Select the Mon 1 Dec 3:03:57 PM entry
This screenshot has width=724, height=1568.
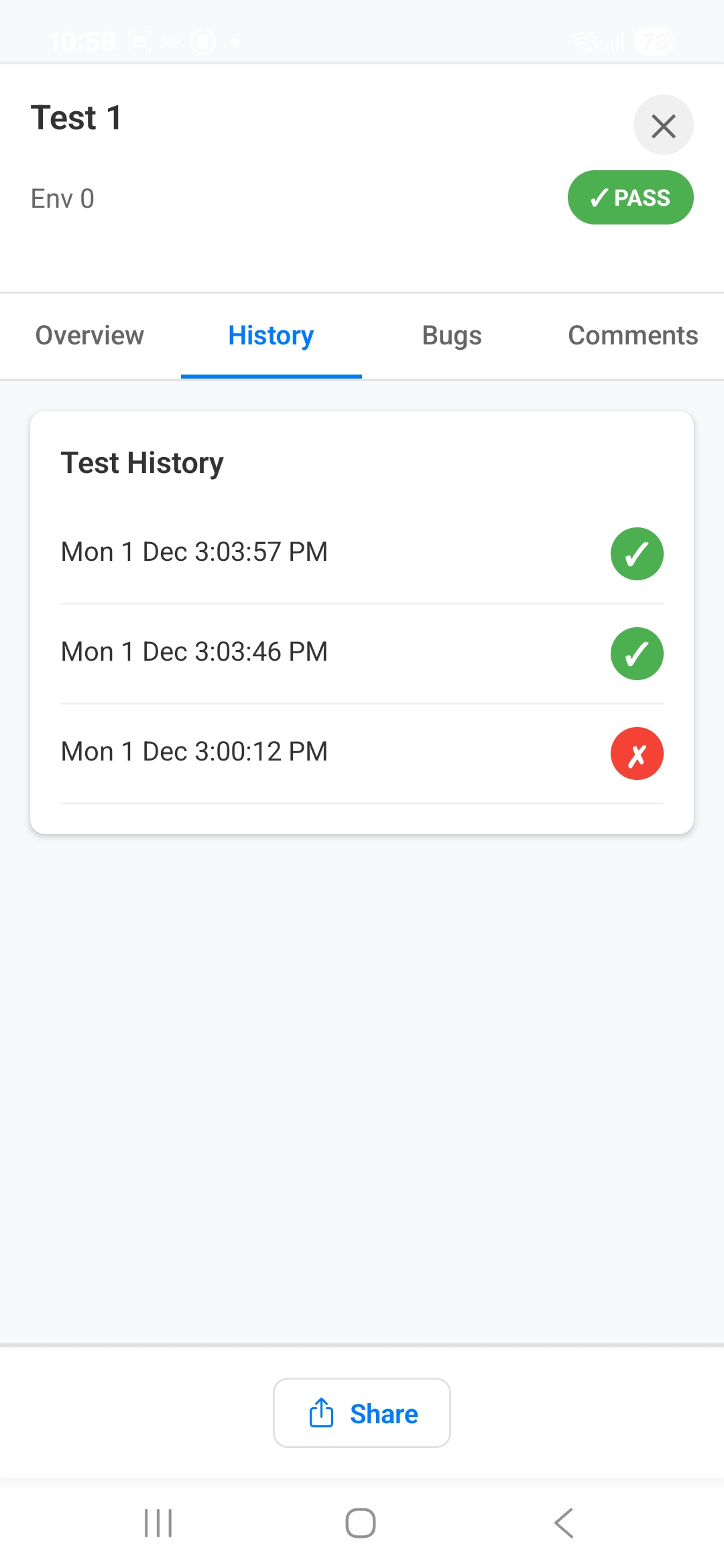click(193, 551)
